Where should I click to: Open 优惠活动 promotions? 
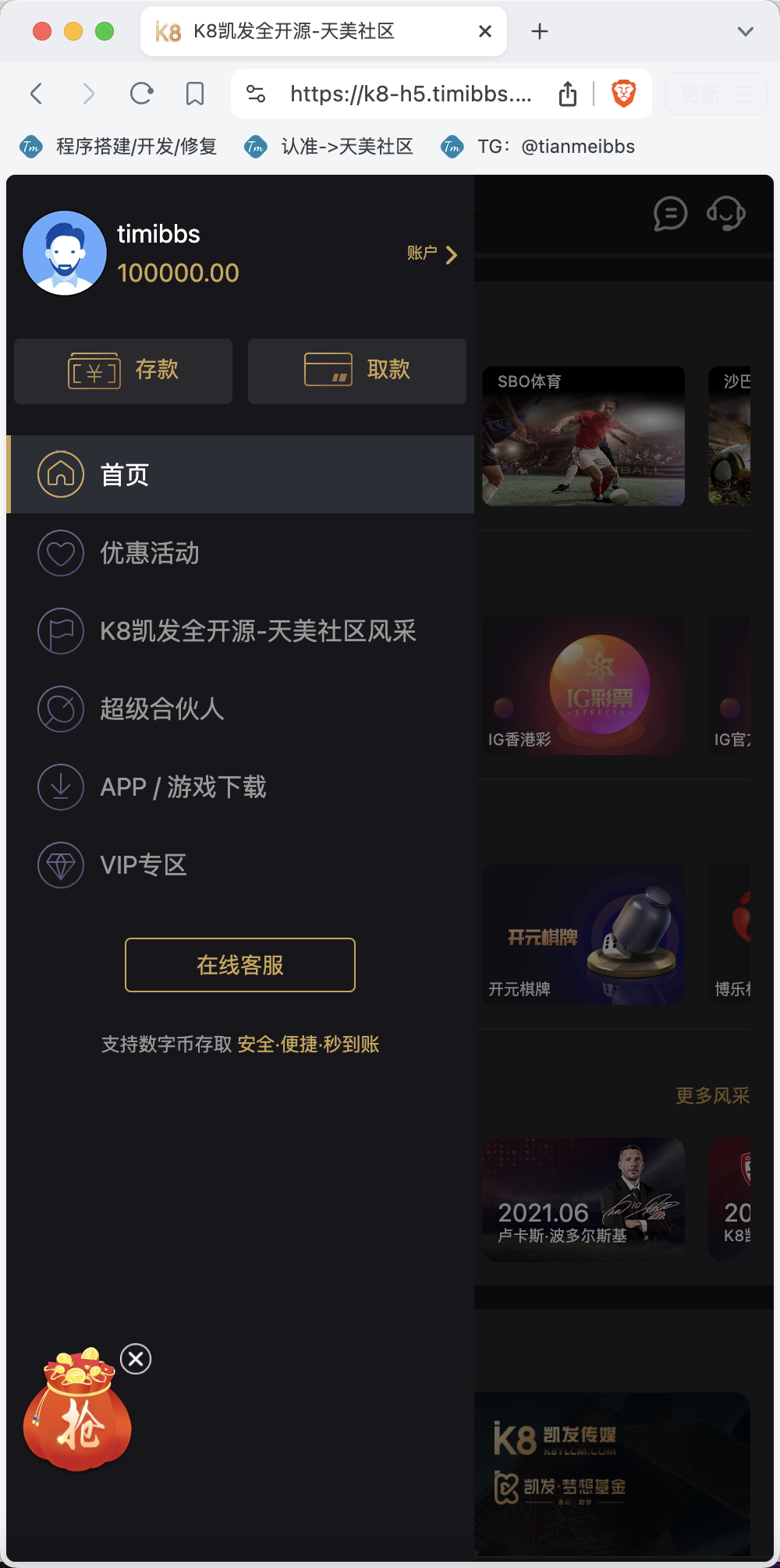150,553
